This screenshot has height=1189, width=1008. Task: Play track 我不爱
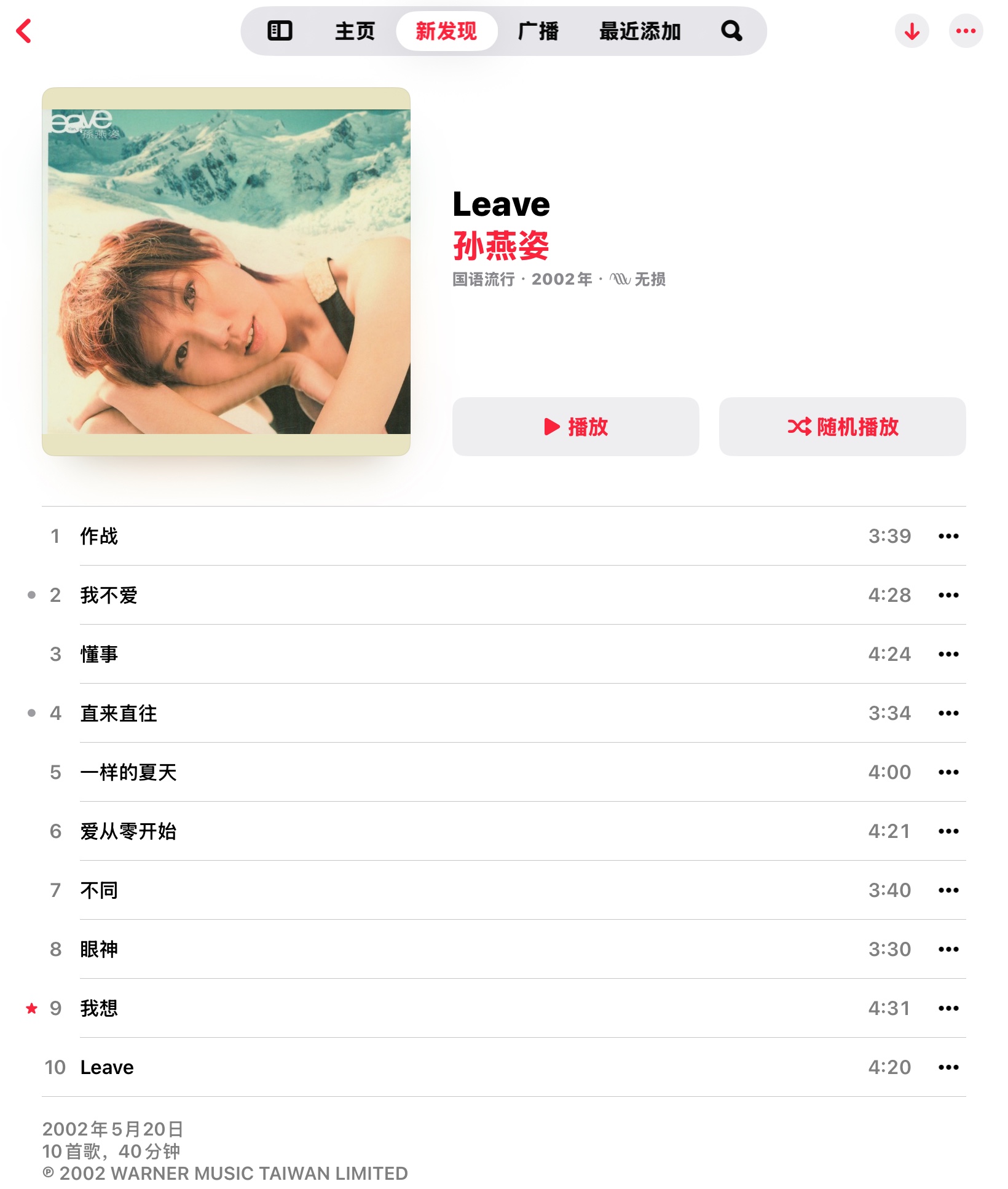click(109, 595)
